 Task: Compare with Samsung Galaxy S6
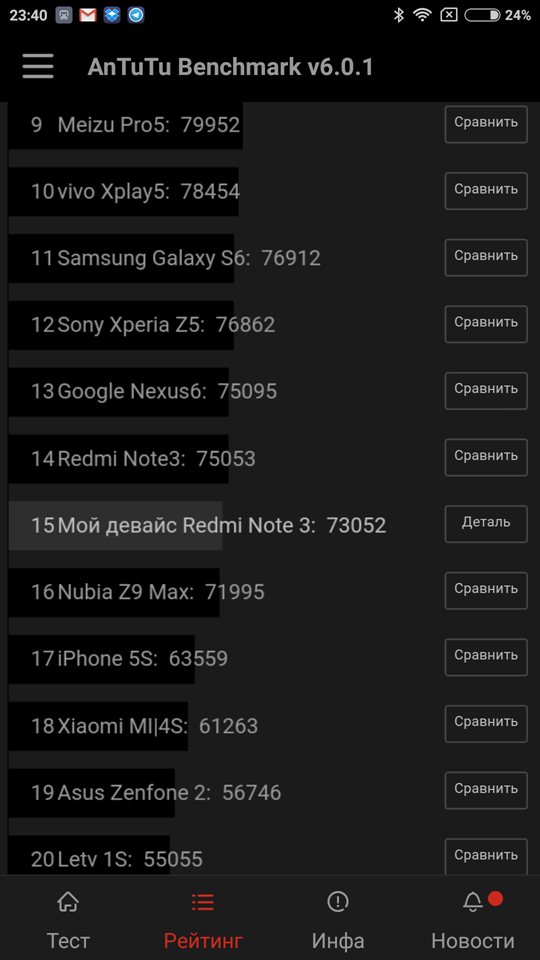486,257
